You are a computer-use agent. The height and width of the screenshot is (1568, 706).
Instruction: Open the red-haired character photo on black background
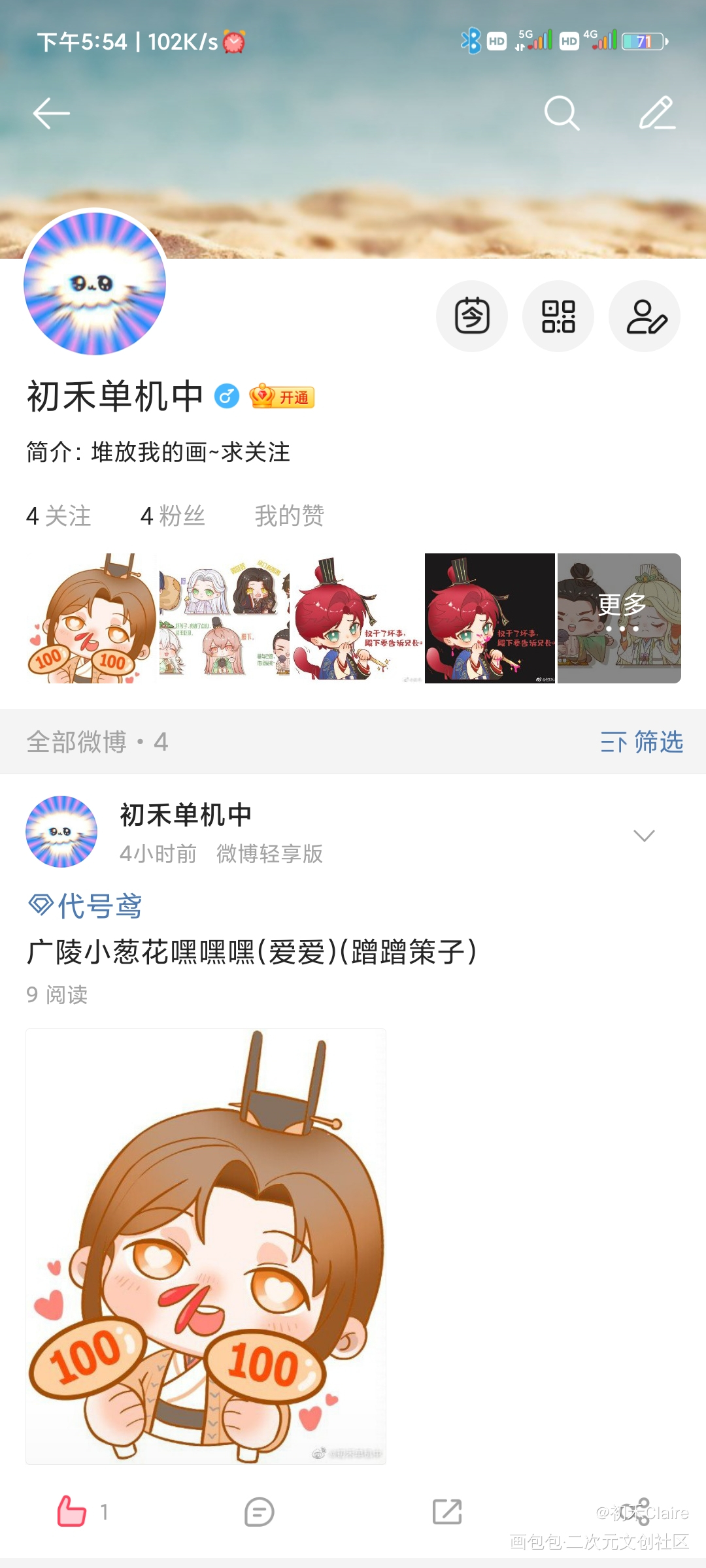tap(490, 618)
